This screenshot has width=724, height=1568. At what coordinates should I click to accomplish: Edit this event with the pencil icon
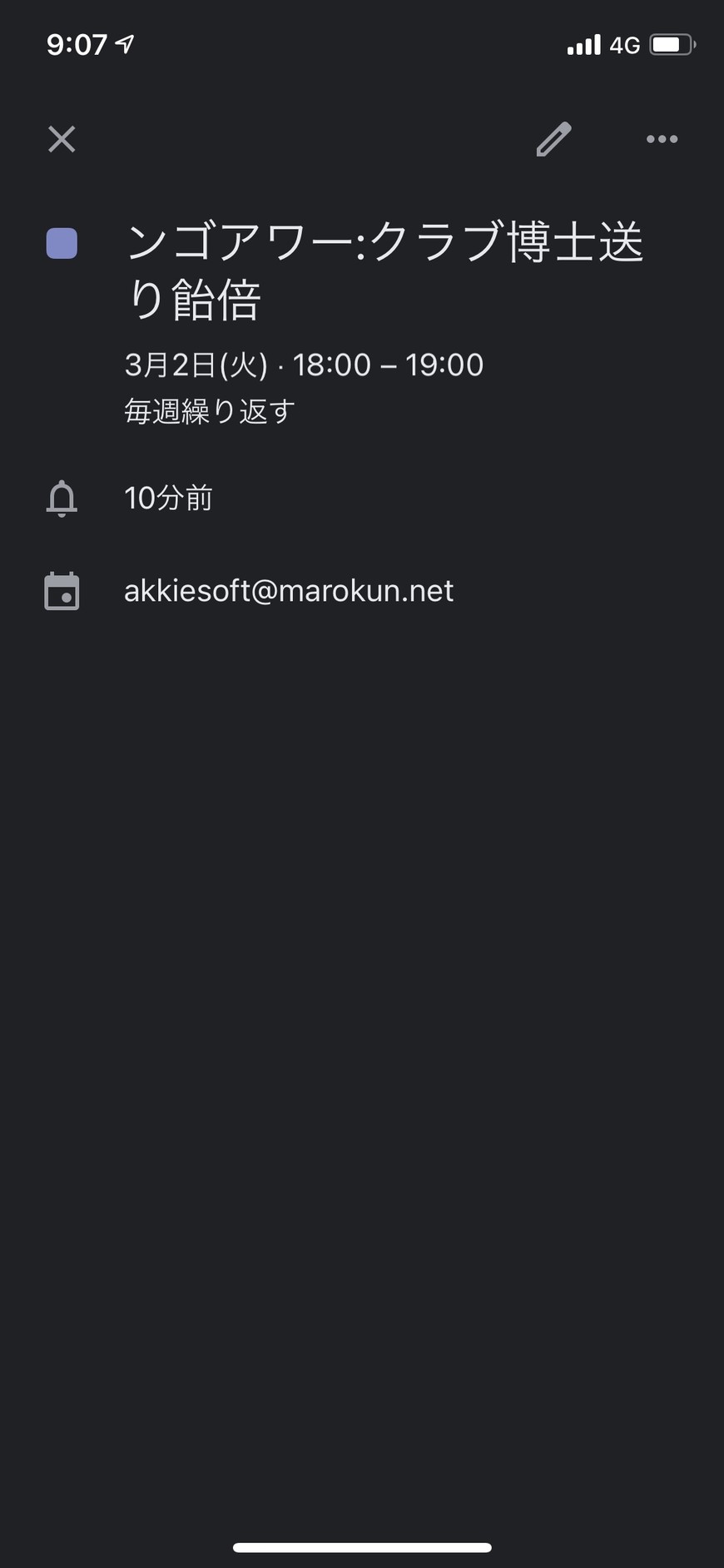click(x=553, y=139)
